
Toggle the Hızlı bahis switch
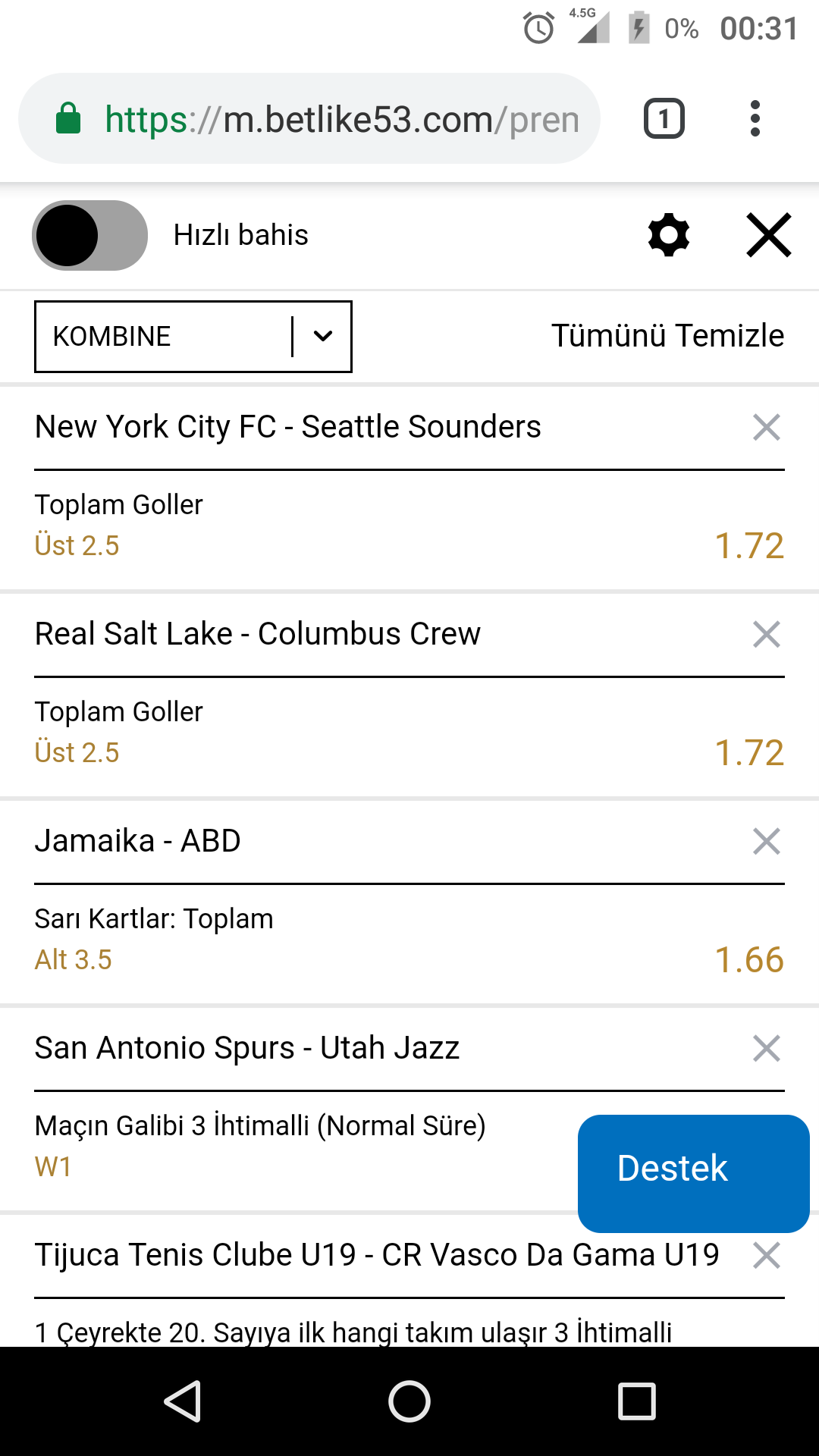(89, 235)
